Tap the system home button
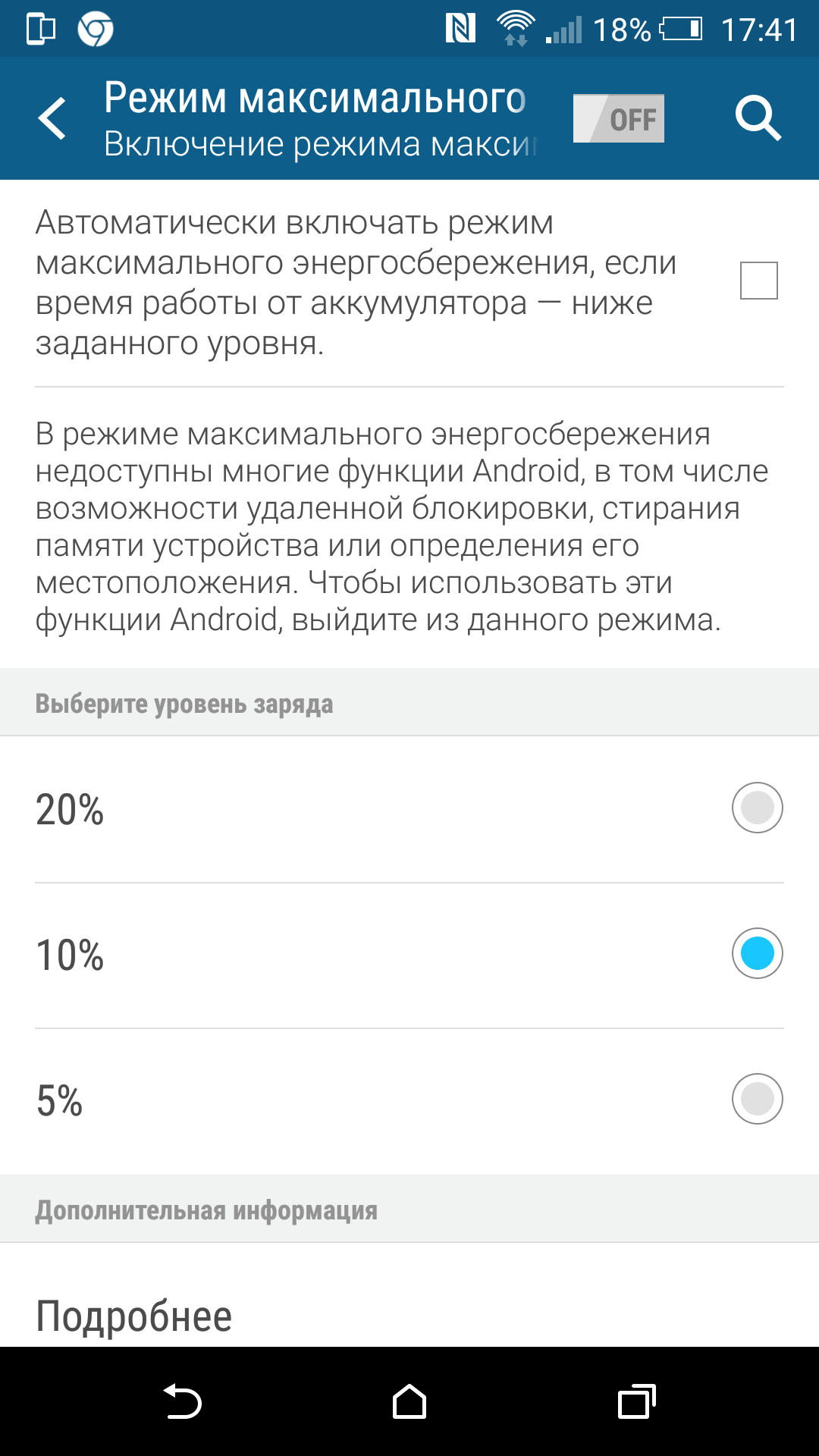Viewport: 819px width, 1456px height. point(409,1401)
